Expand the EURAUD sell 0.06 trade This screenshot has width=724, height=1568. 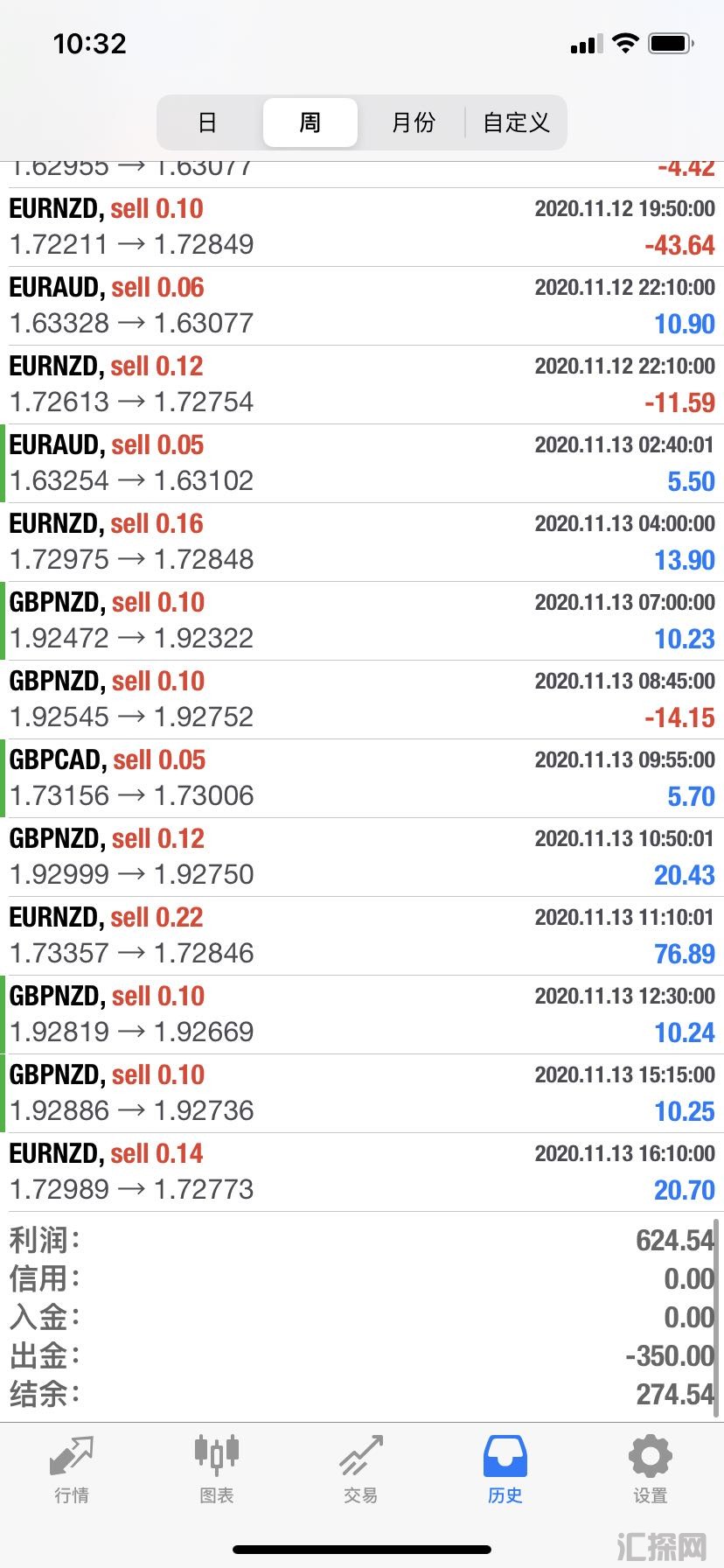362,306
